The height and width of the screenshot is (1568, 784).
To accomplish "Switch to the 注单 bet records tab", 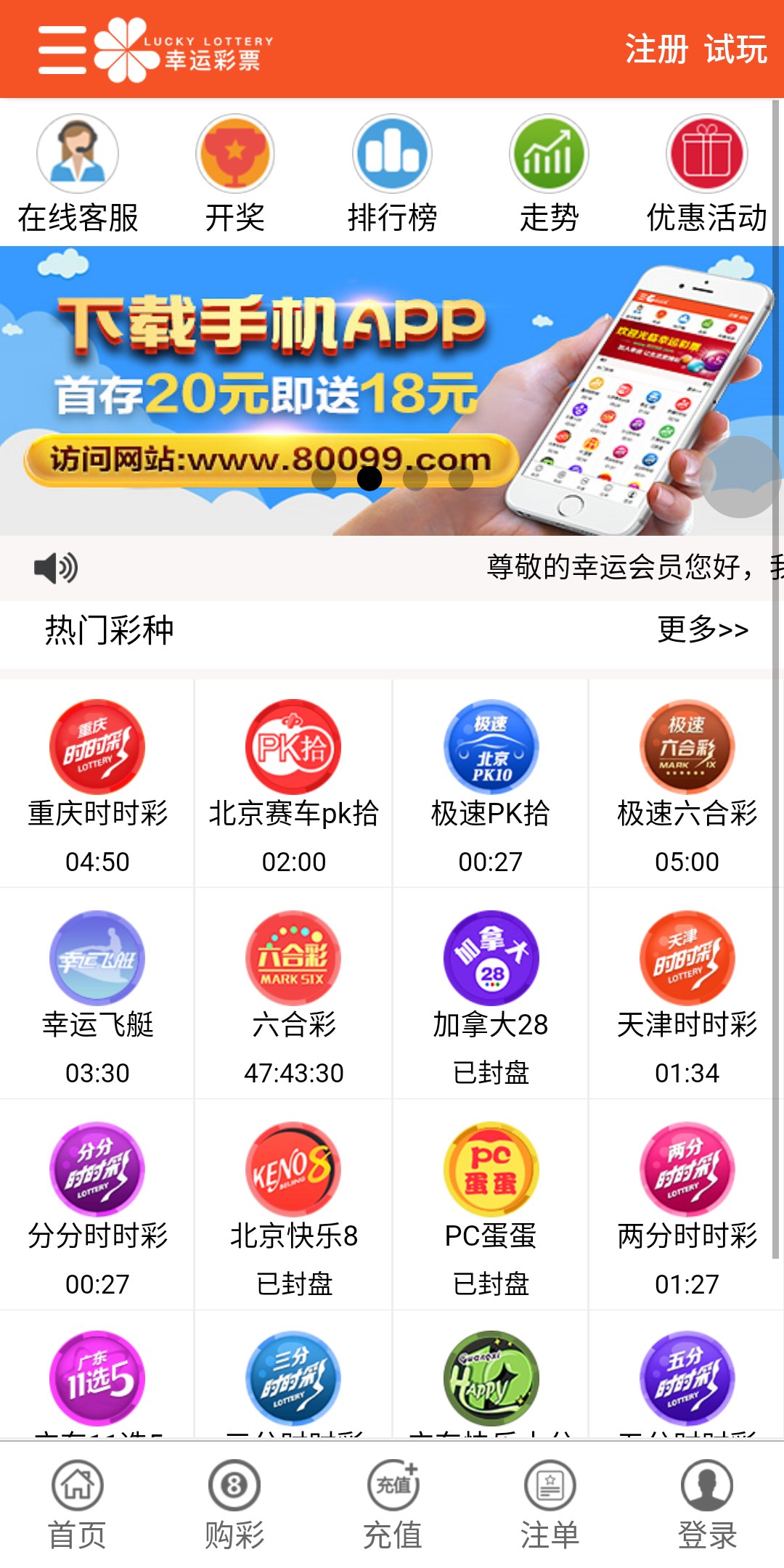I will point(550,1504).
